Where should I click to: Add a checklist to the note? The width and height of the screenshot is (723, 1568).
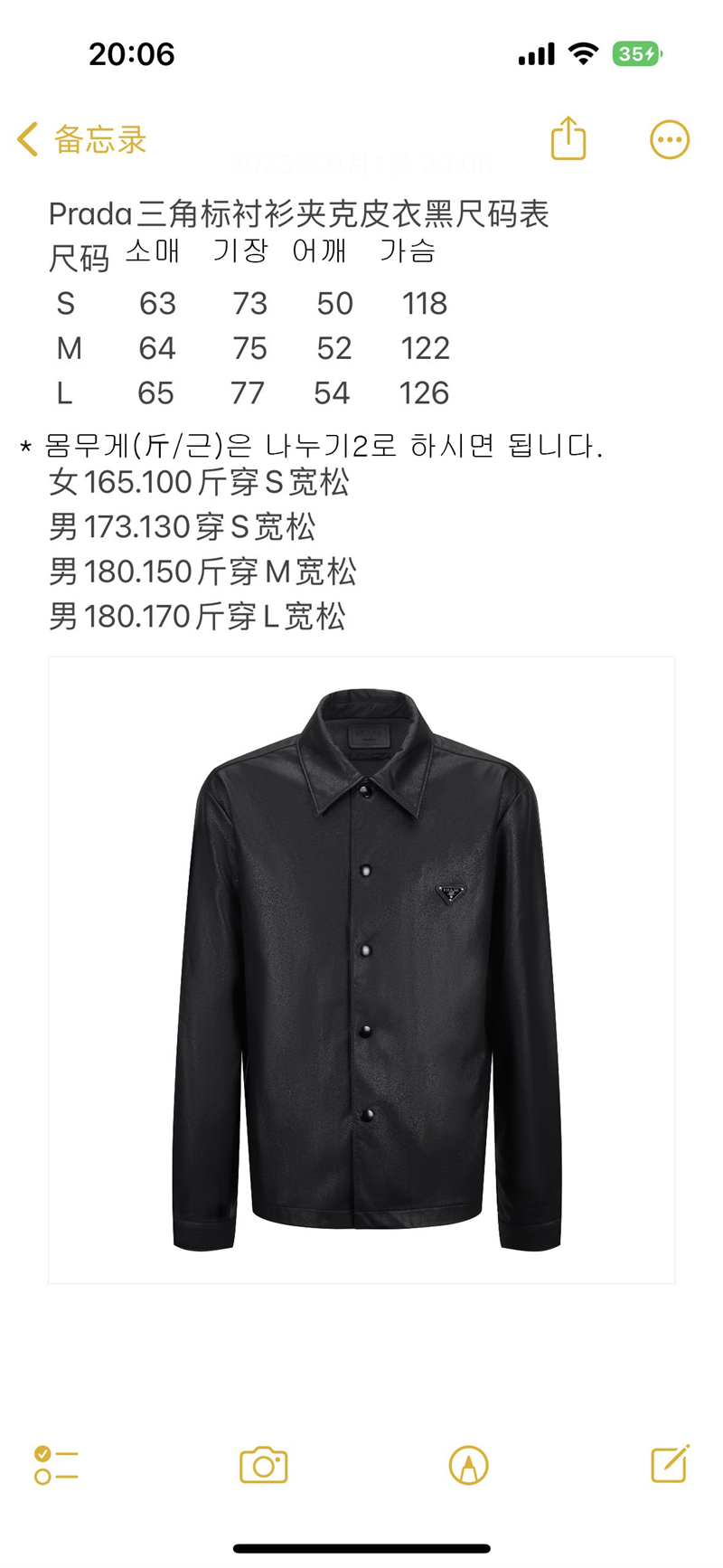pos(55,1465)
